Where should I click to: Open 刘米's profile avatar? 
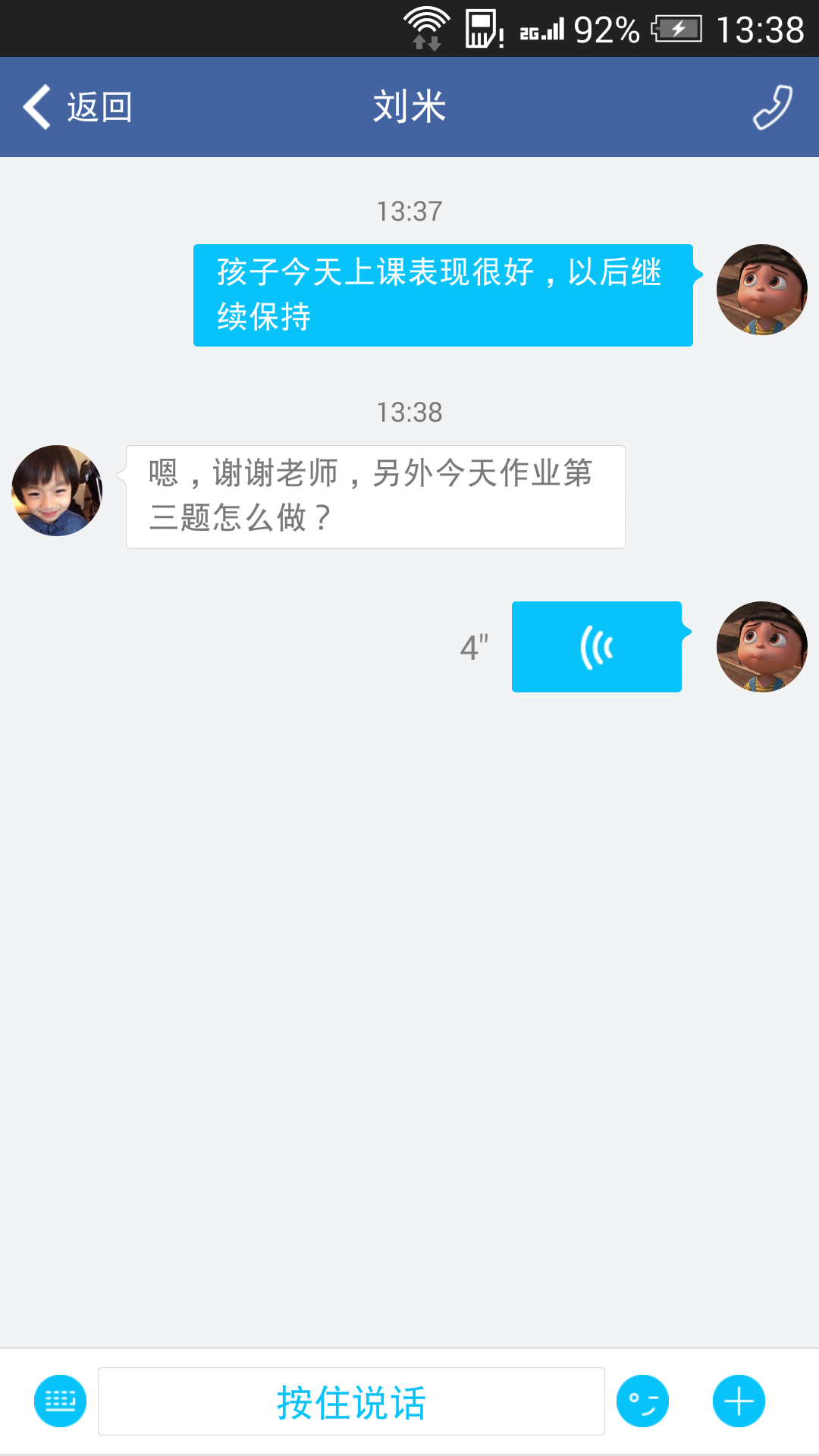coord(57,491)
